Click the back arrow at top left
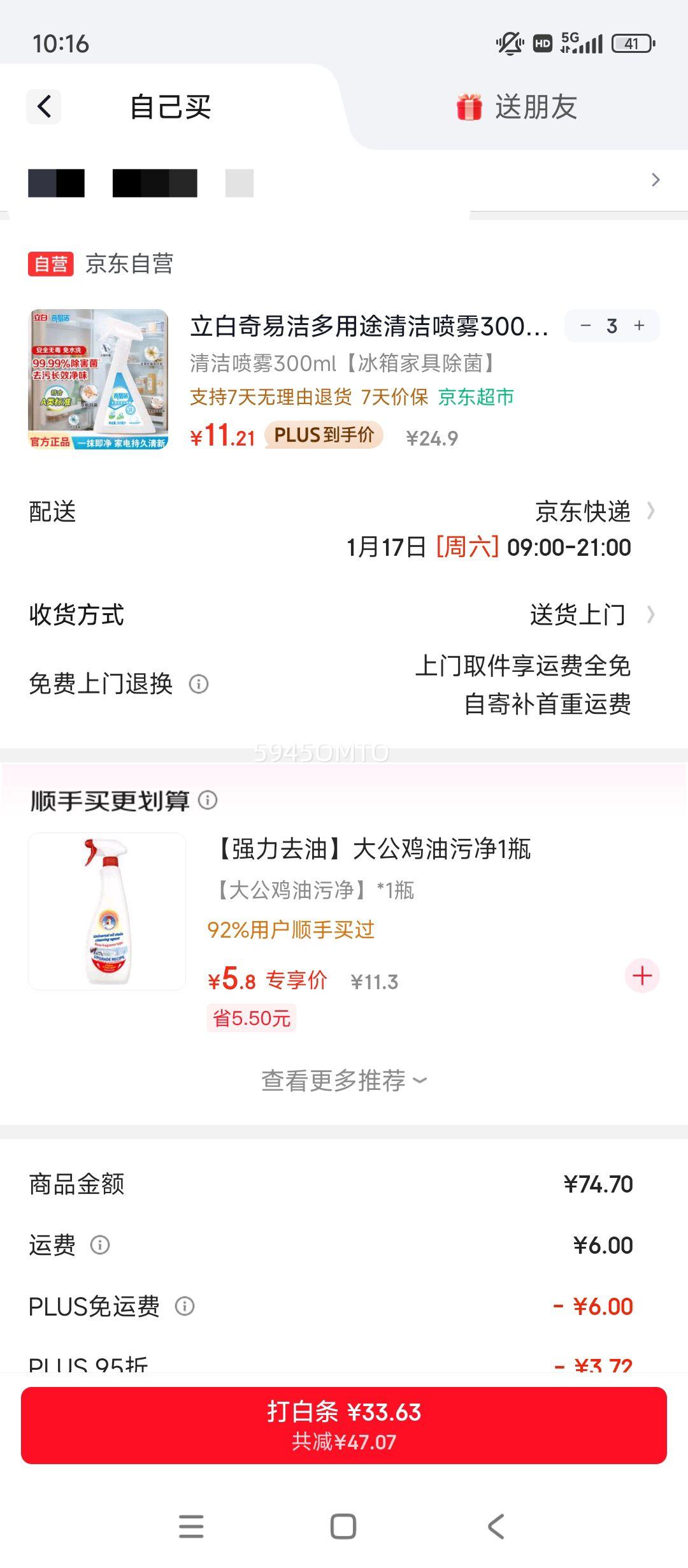Image resolution: width=688 pixels, height=1568 pixels. click(43, 107)
